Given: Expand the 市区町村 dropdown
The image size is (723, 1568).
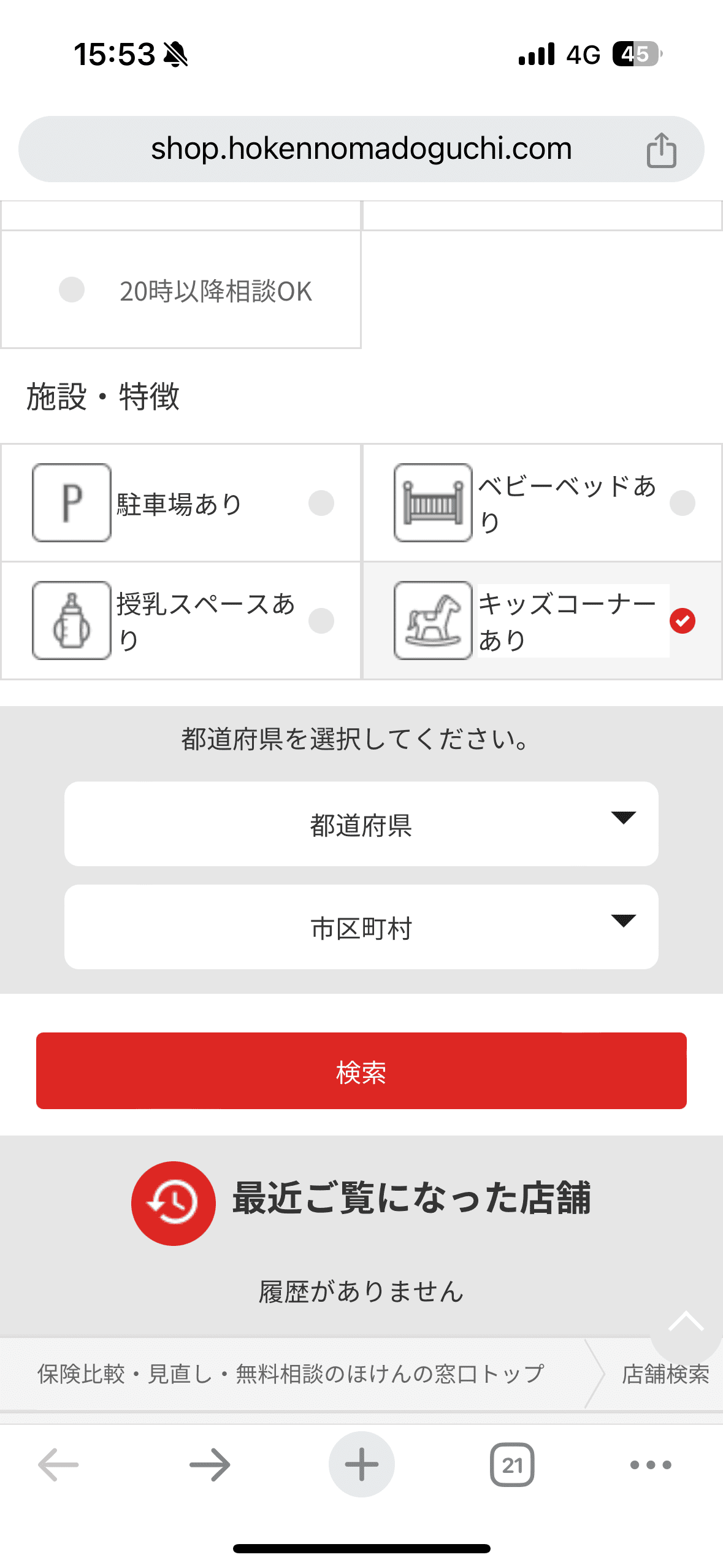Looking at the screenshot, I should point(361,927).
